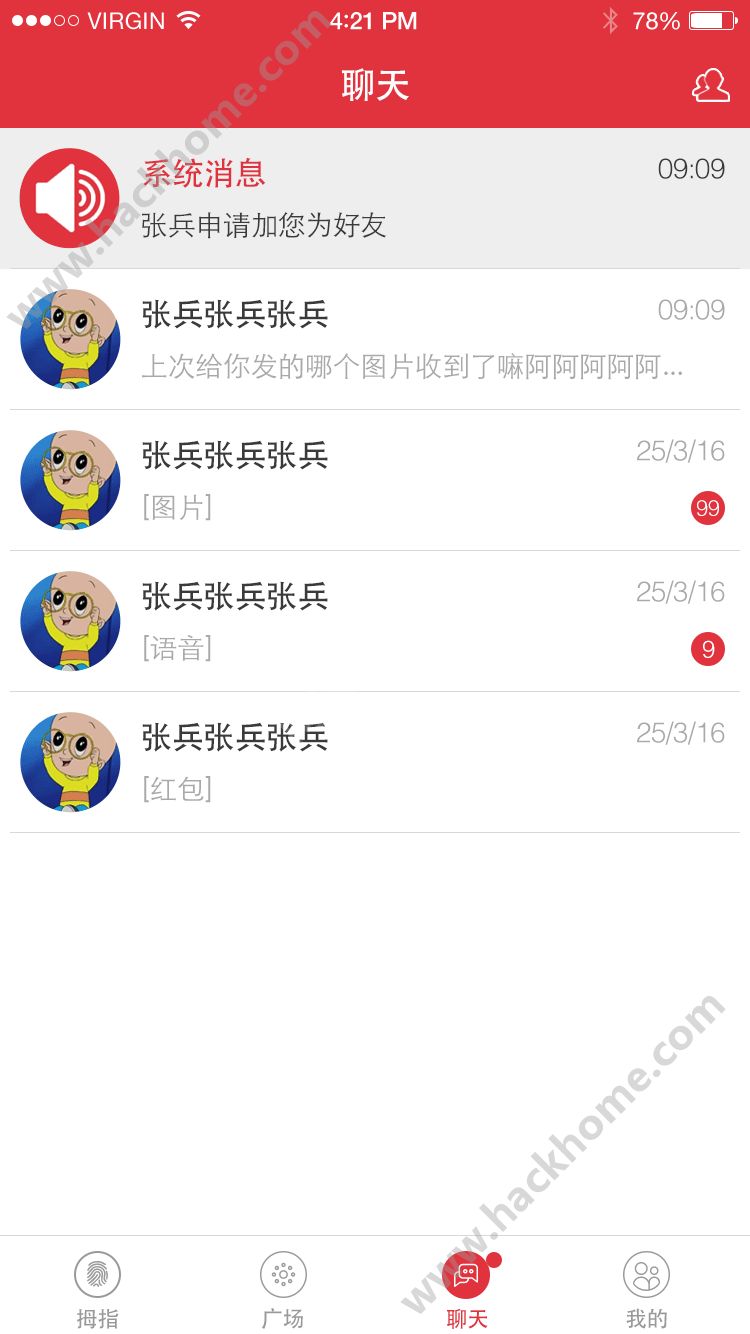
Task: Open the contacts icon in the header
Action: (710, 86)
